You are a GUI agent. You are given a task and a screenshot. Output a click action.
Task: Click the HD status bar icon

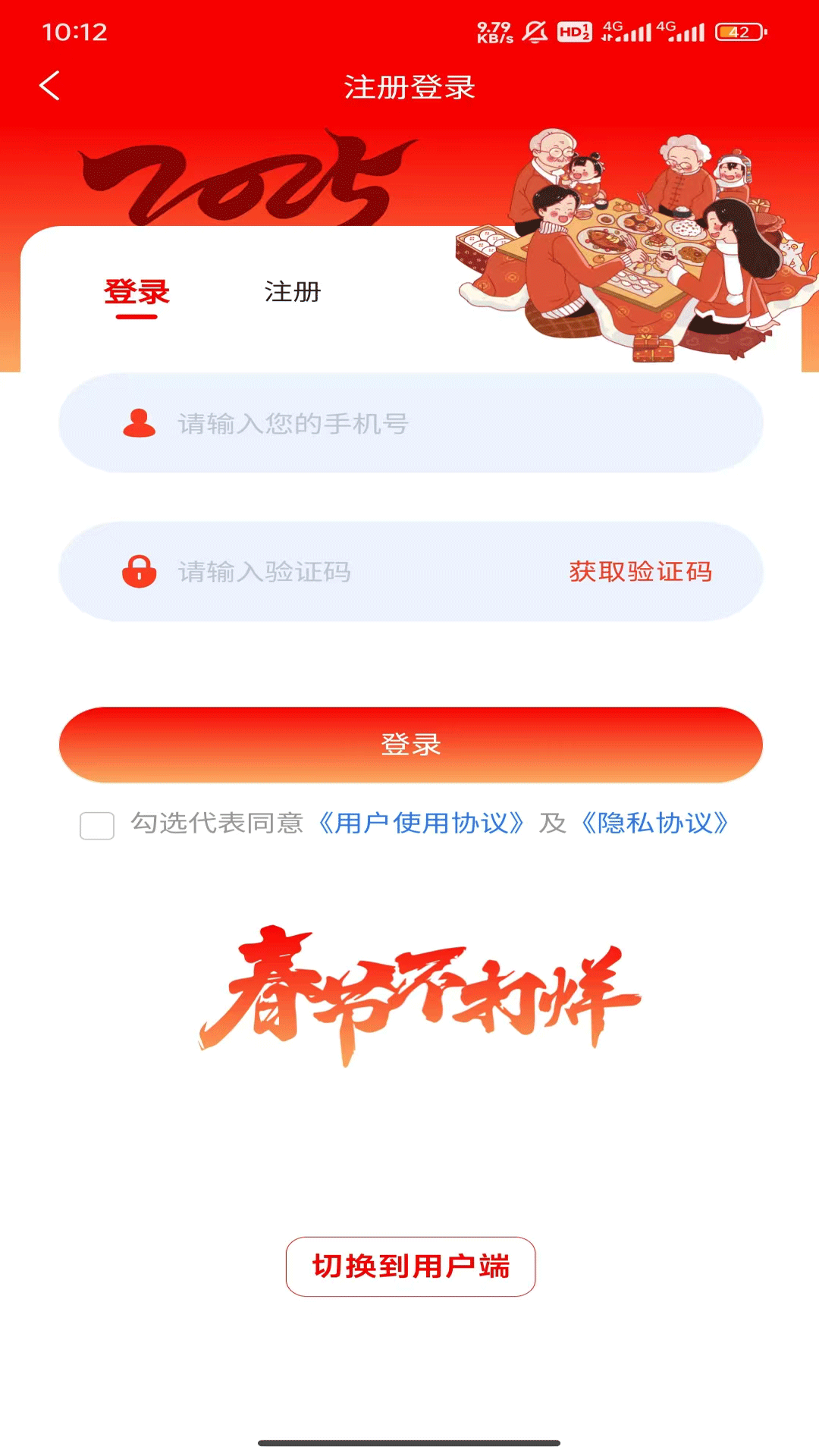click(x=573, y=32)
